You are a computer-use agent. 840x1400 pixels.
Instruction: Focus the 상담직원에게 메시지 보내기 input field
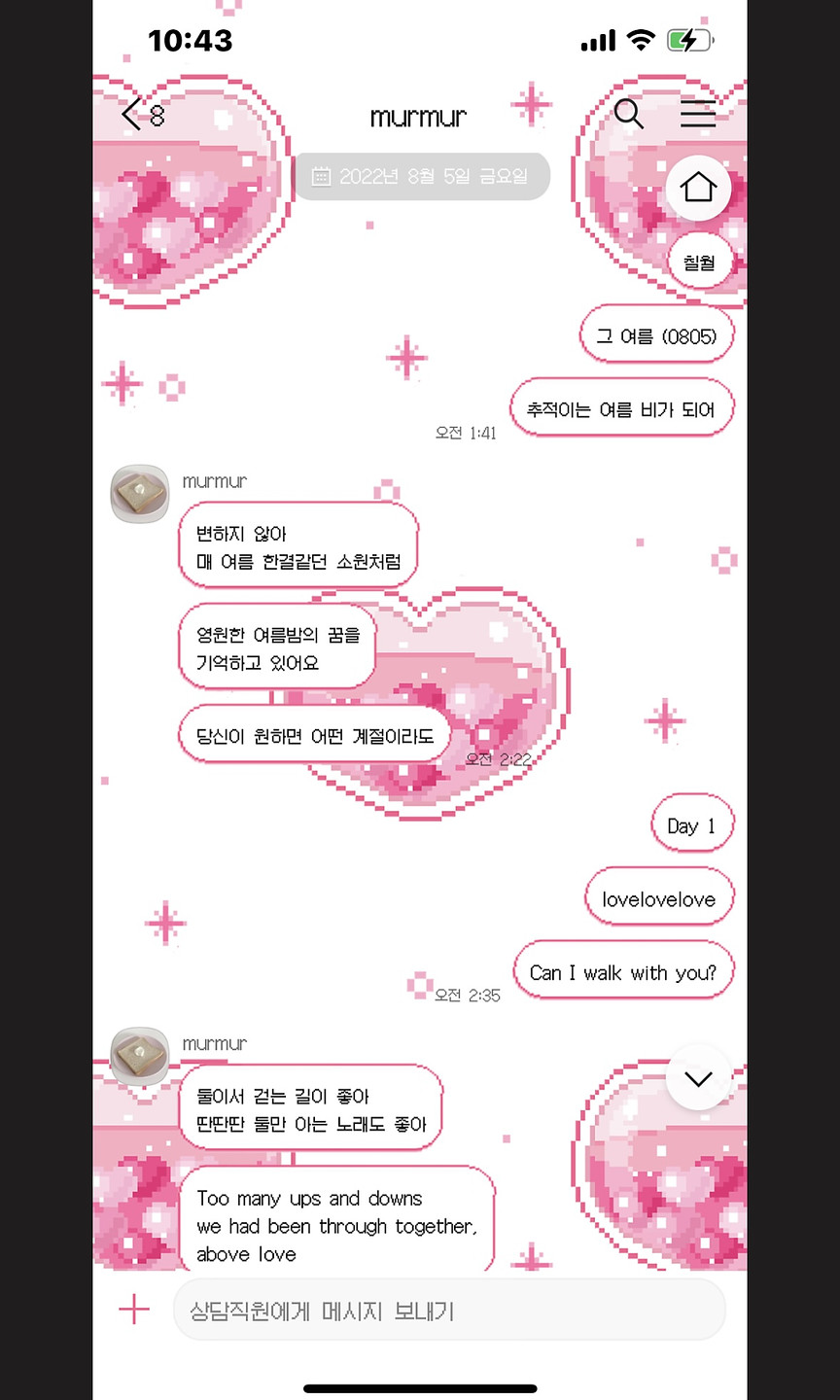[449, 1311]
